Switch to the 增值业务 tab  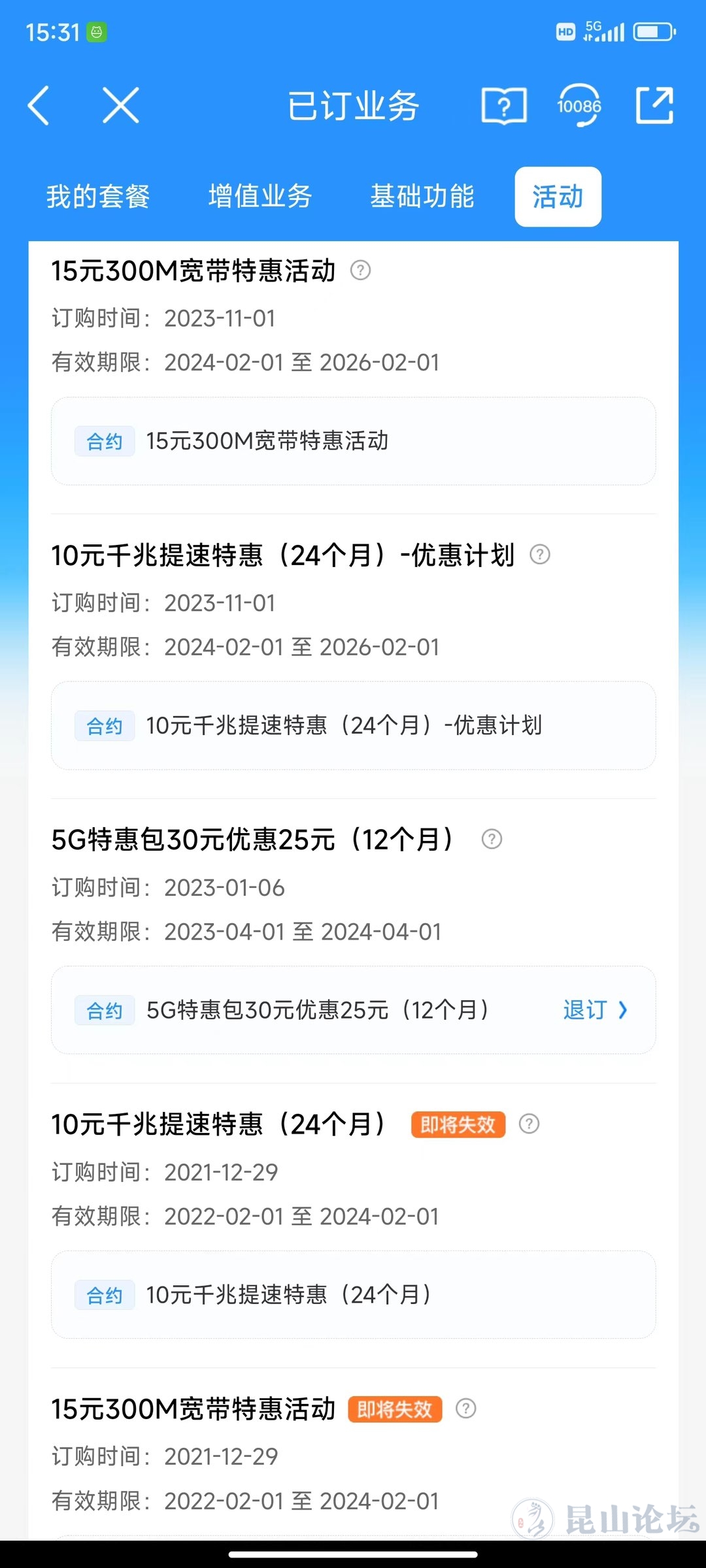click(x=260, y=197)
